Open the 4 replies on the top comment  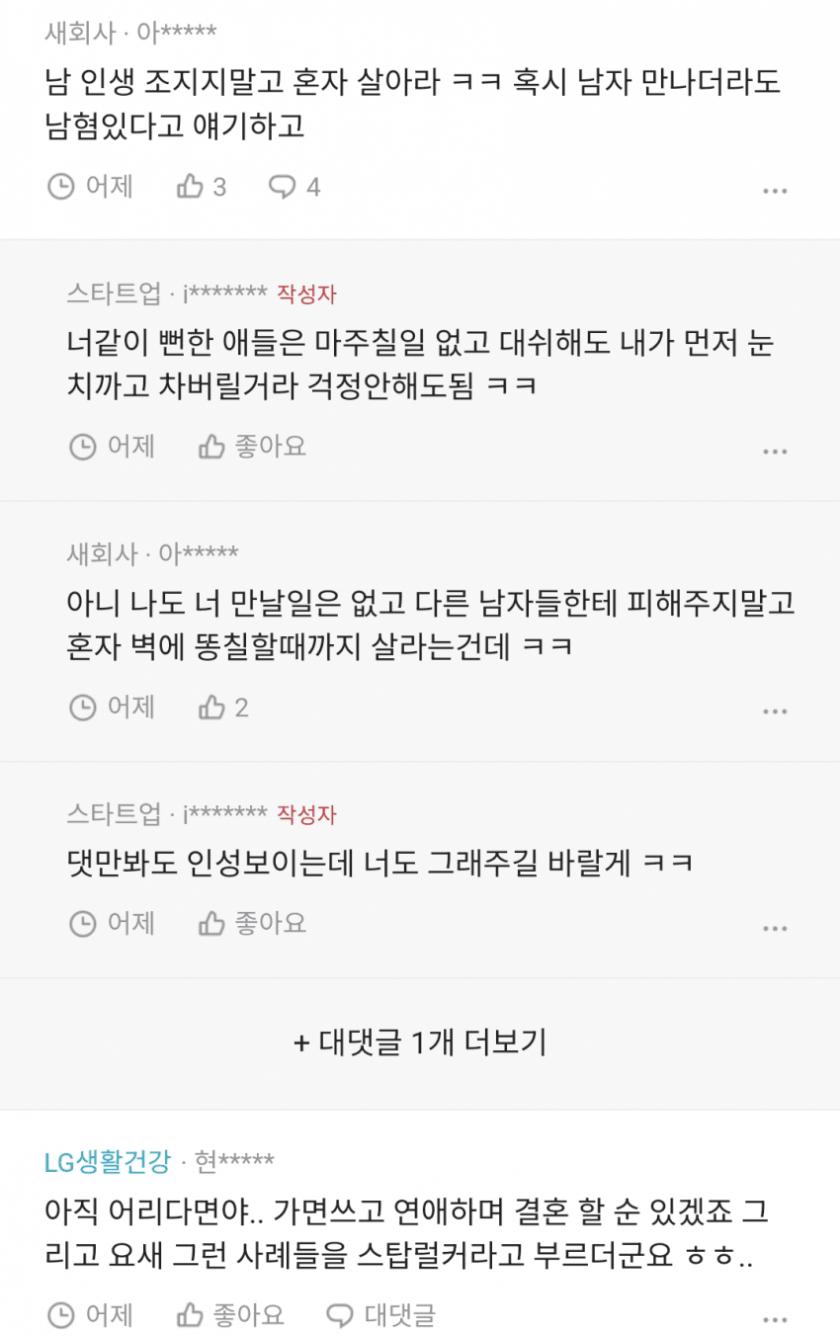point(294,186)
